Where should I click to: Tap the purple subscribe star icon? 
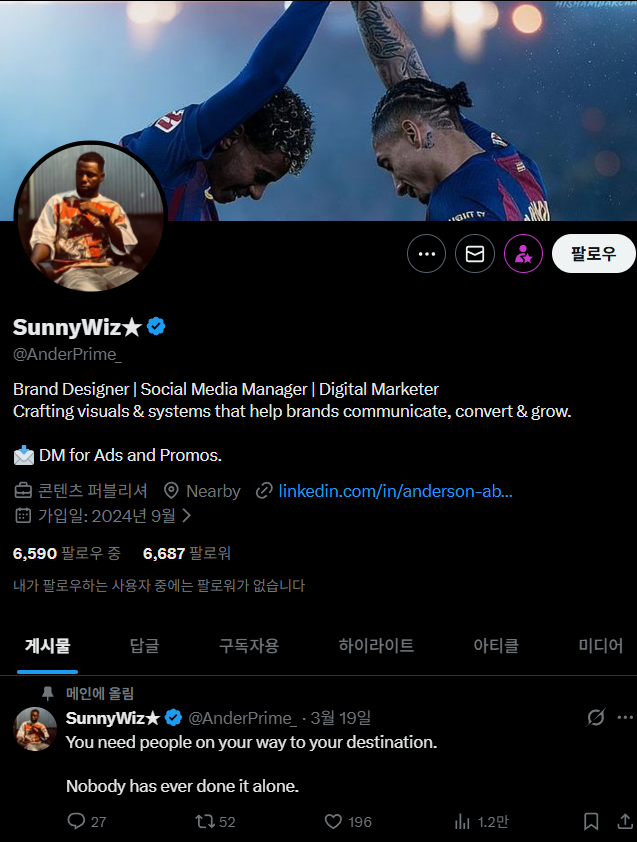tap(523, 254)
